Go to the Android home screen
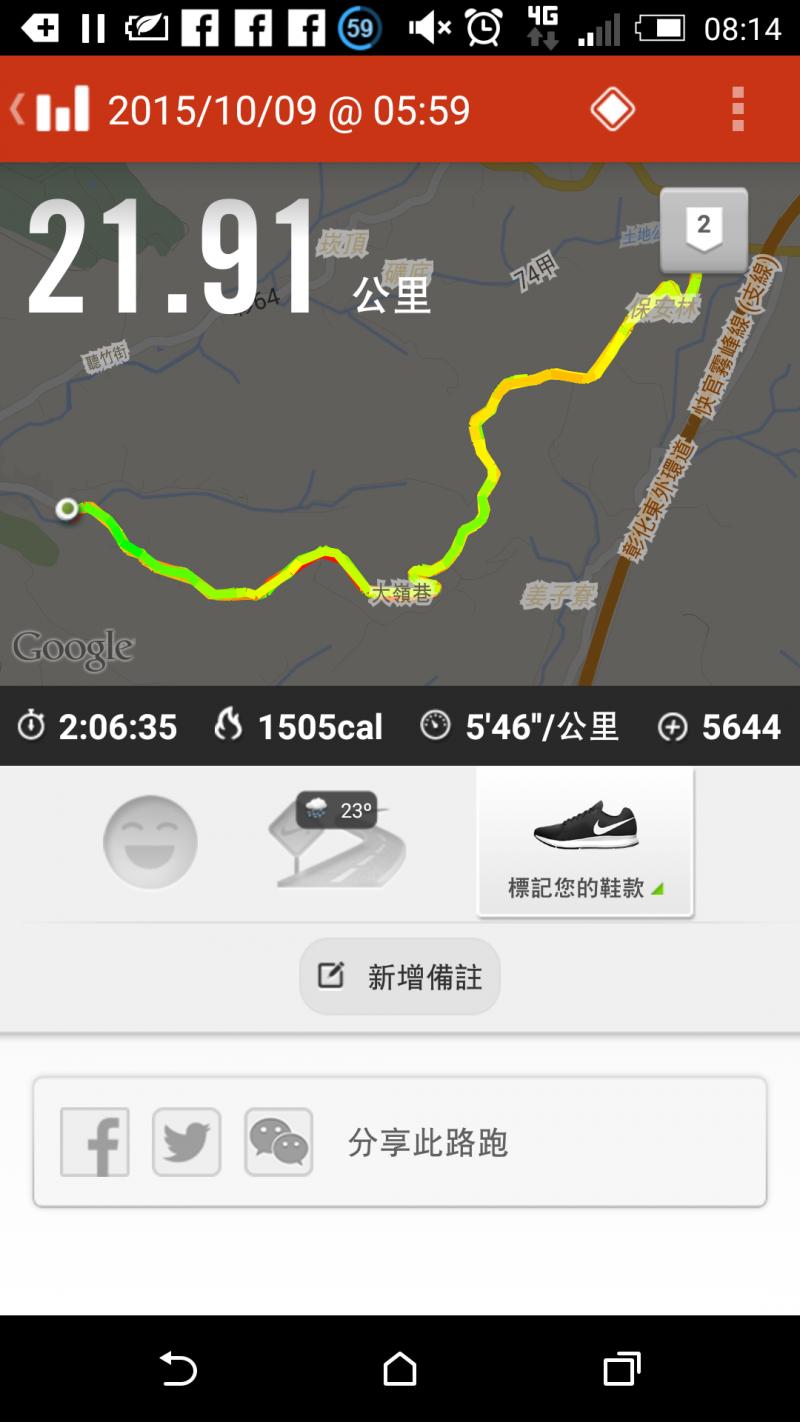 click(x=400, y=1368)
